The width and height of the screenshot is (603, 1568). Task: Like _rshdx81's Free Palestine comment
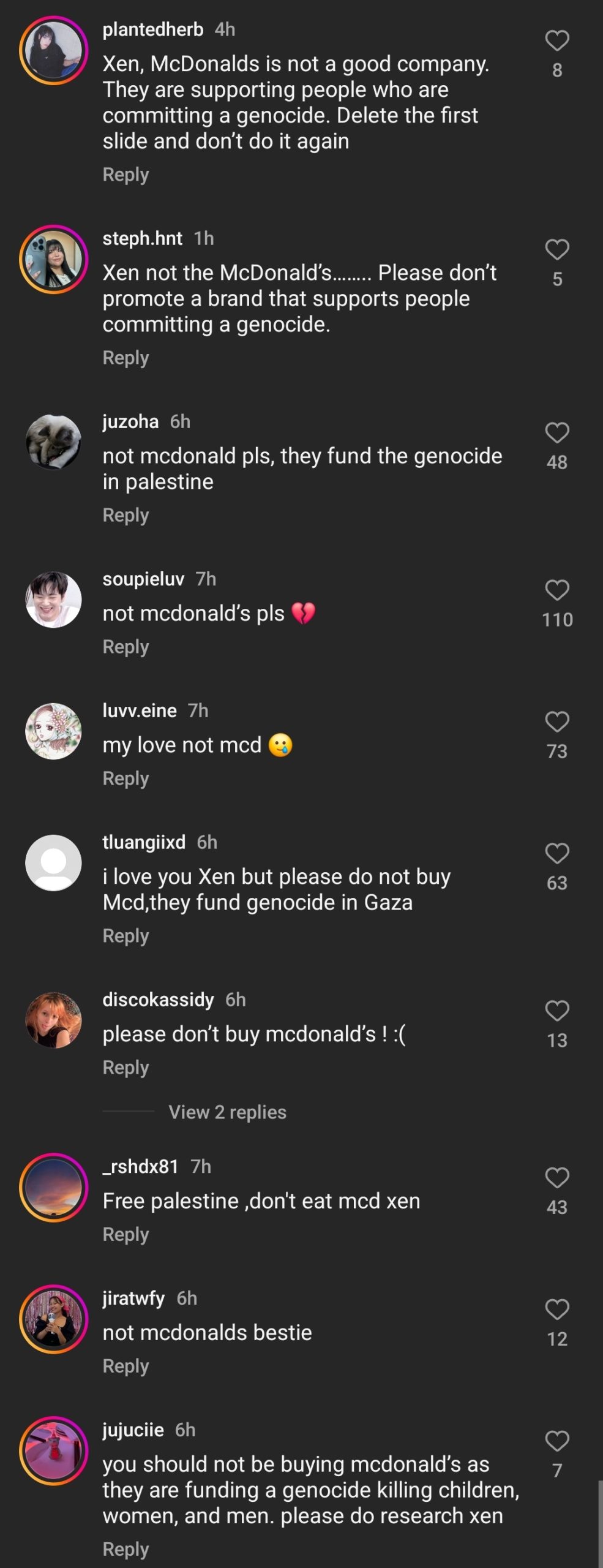coord(556,1178)
